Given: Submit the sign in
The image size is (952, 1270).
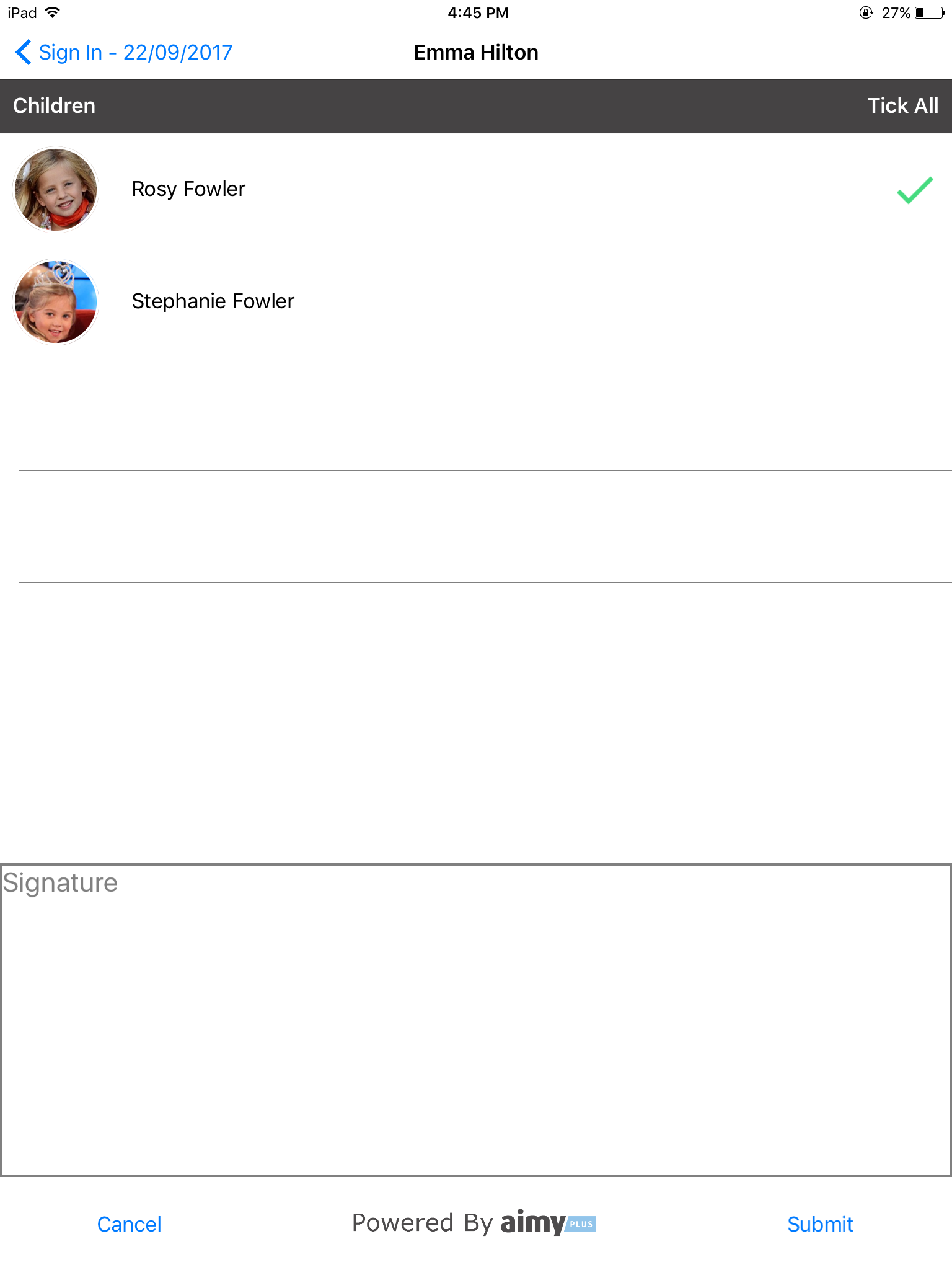Looking at the screenshot, I should 819,1224.
